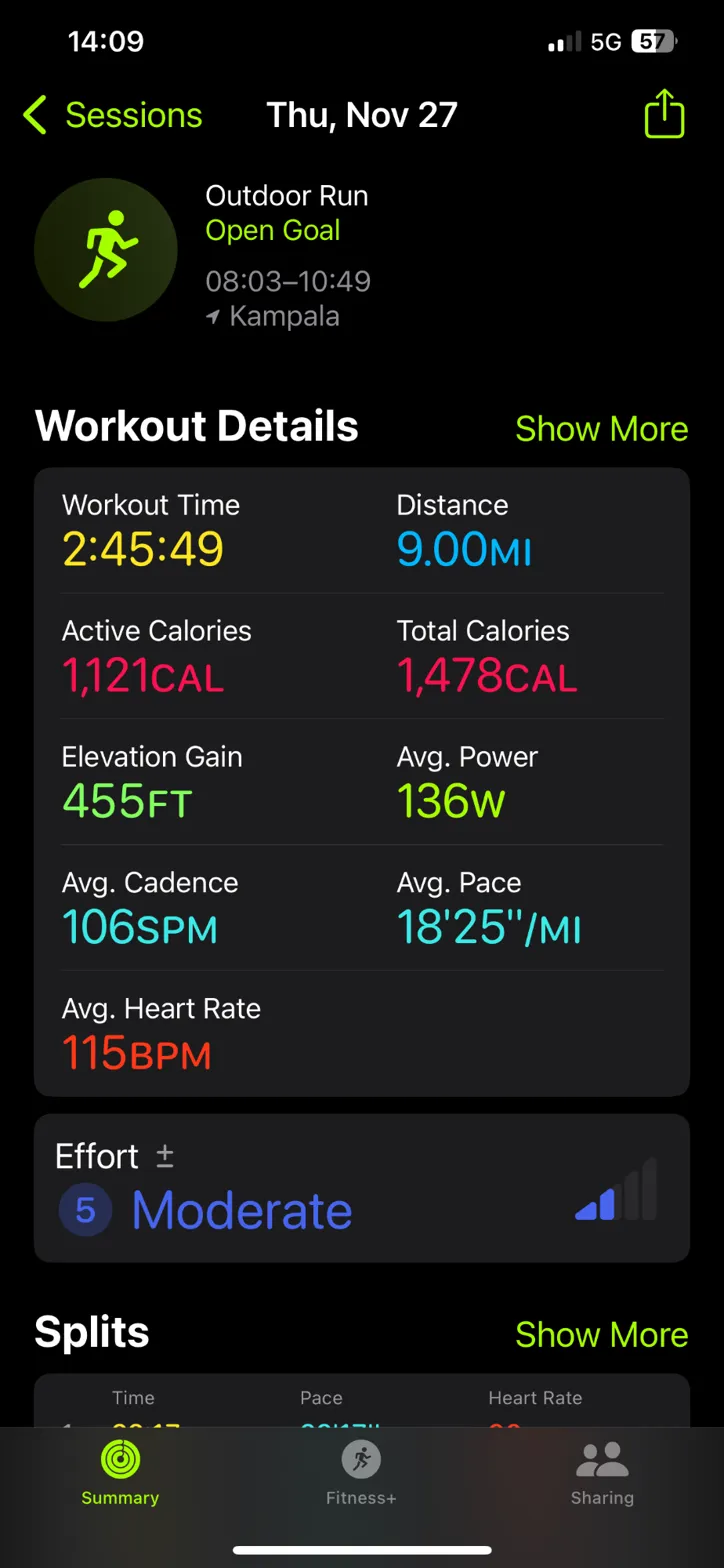Screen dimensions: 724x1568
Task: Switch to the Sharing tab
Action: 602,1474
